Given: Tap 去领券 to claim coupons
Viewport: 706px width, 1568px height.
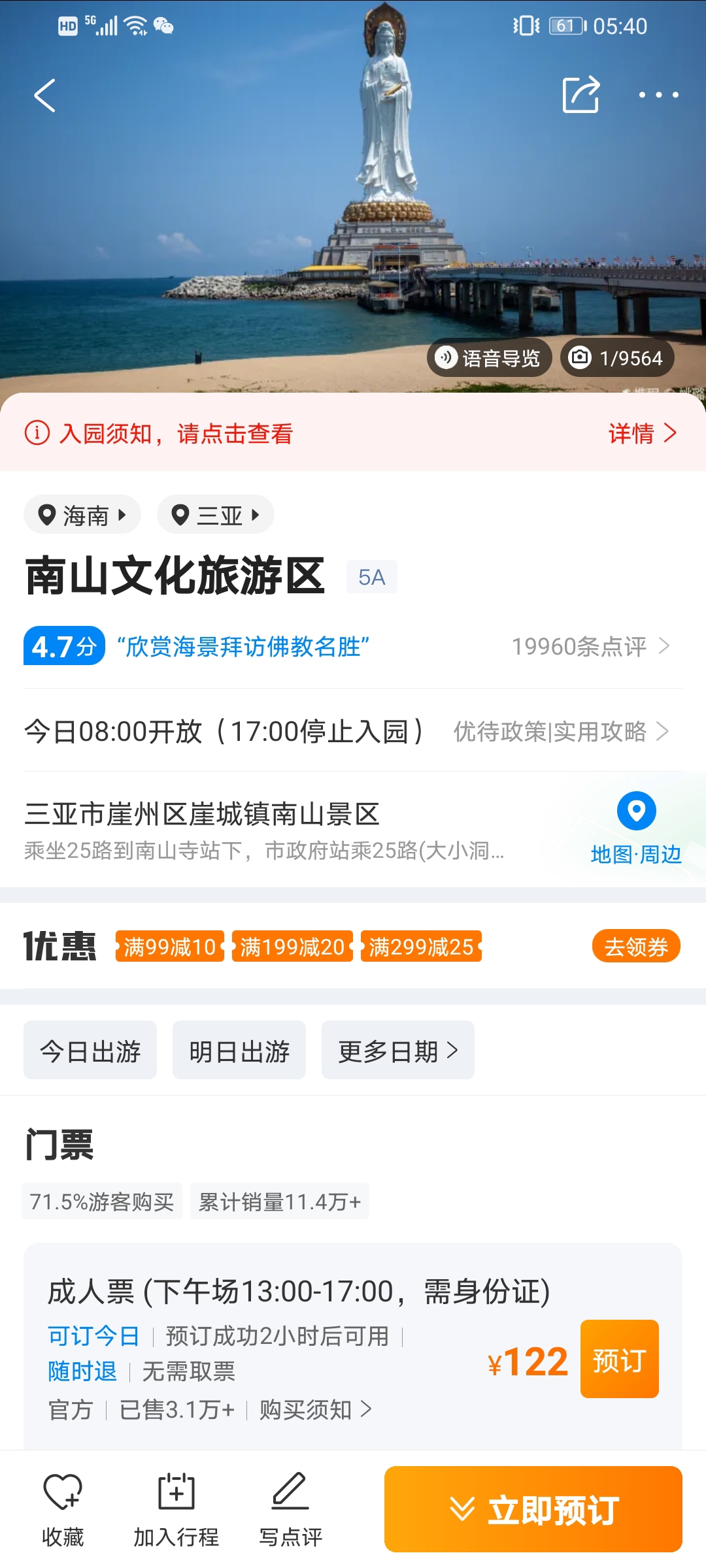Looking at the screenshot, I should click(x=635, y=947).
